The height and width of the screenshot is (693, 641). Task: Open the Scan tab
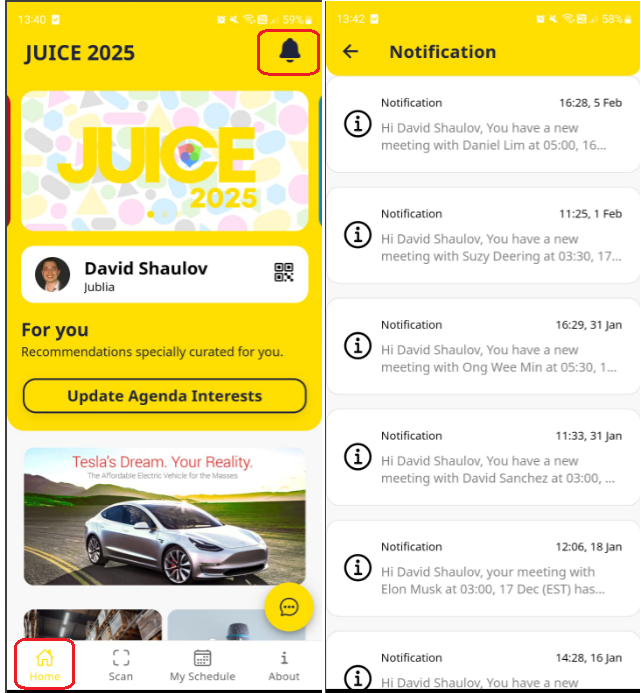pyautogui.click(x=121, y=665)
